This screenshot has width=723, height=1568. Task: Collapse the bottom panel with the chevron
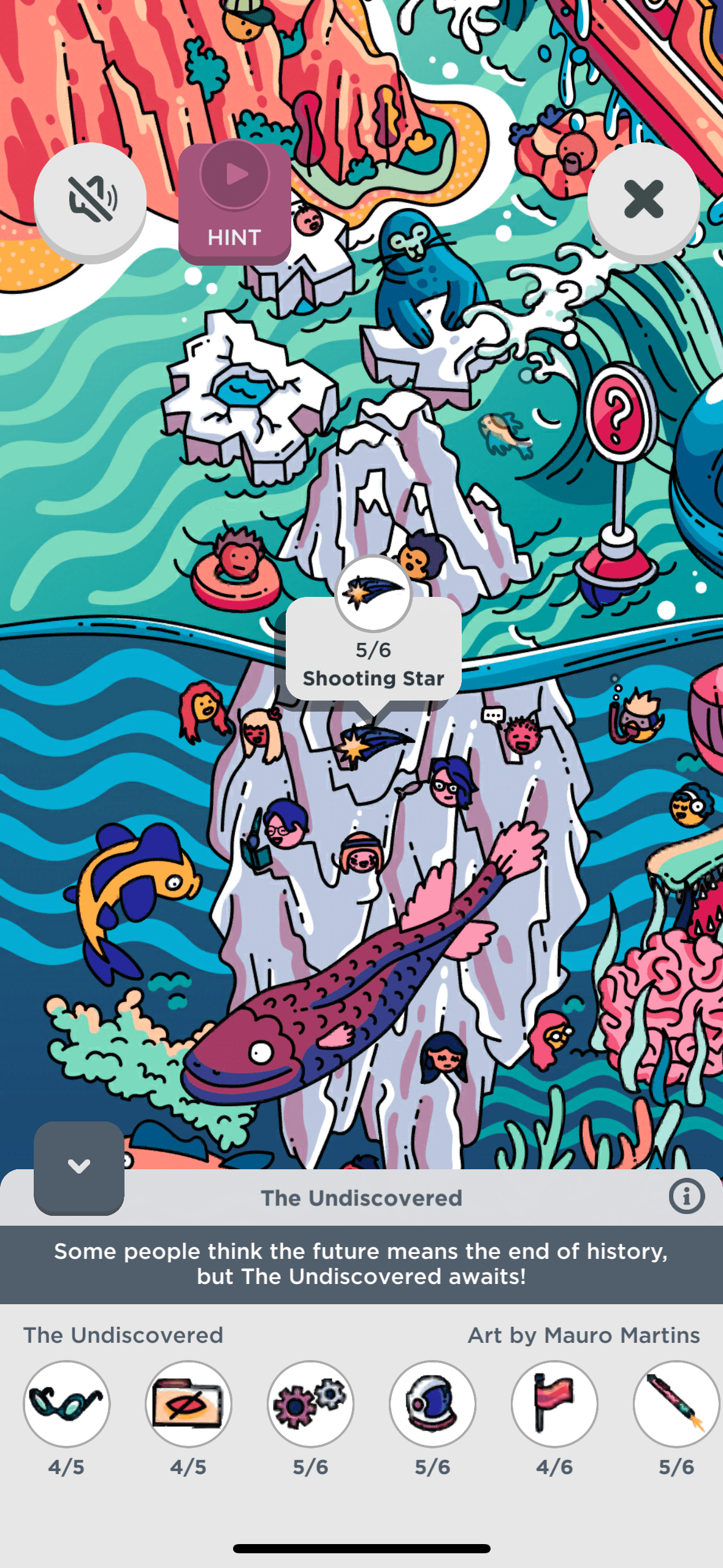(79, 1166)
